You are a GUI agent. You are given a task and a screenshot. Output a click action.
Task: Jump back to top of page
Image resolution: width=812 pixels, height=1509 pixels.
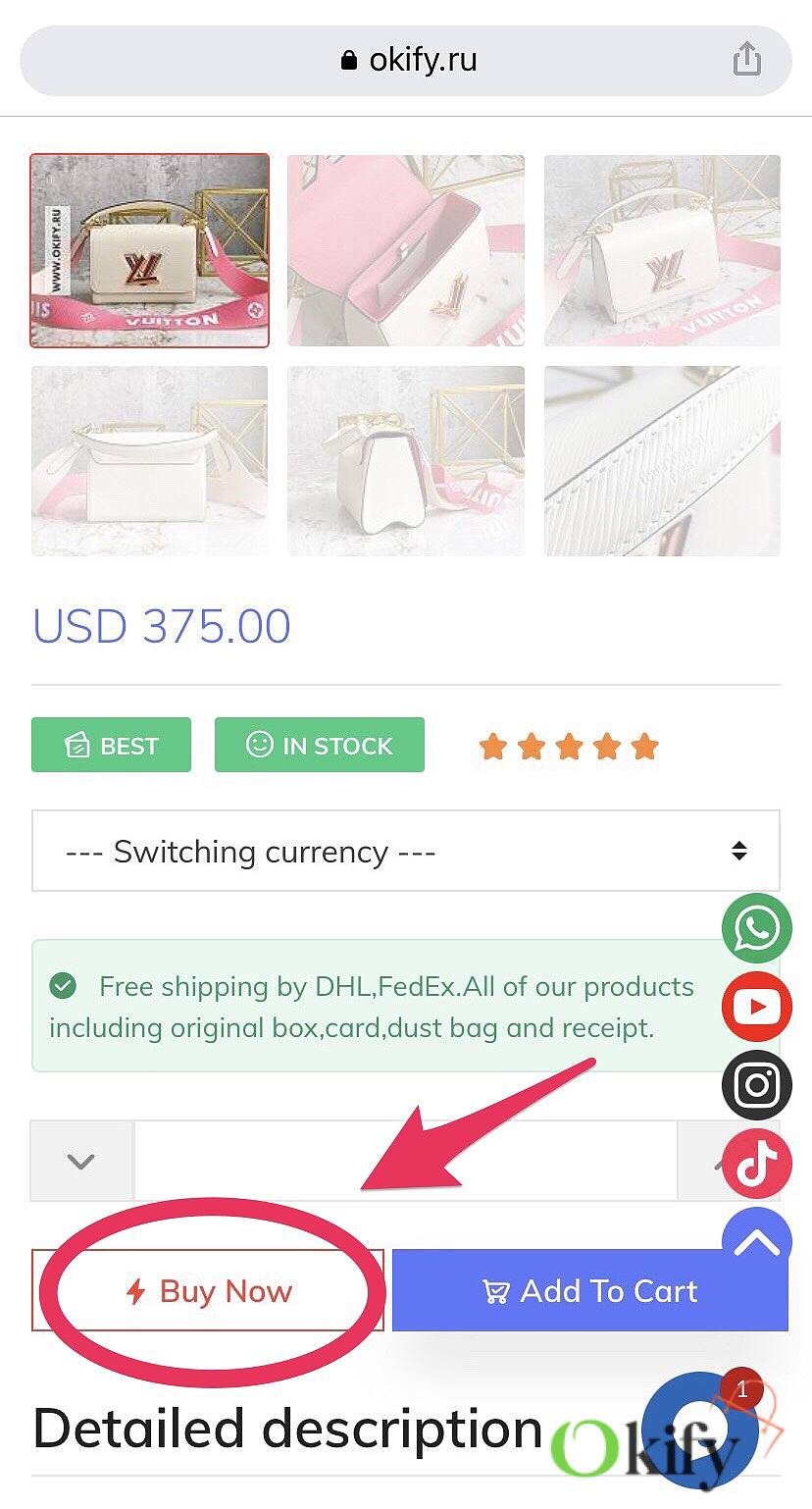[756, 1241]
